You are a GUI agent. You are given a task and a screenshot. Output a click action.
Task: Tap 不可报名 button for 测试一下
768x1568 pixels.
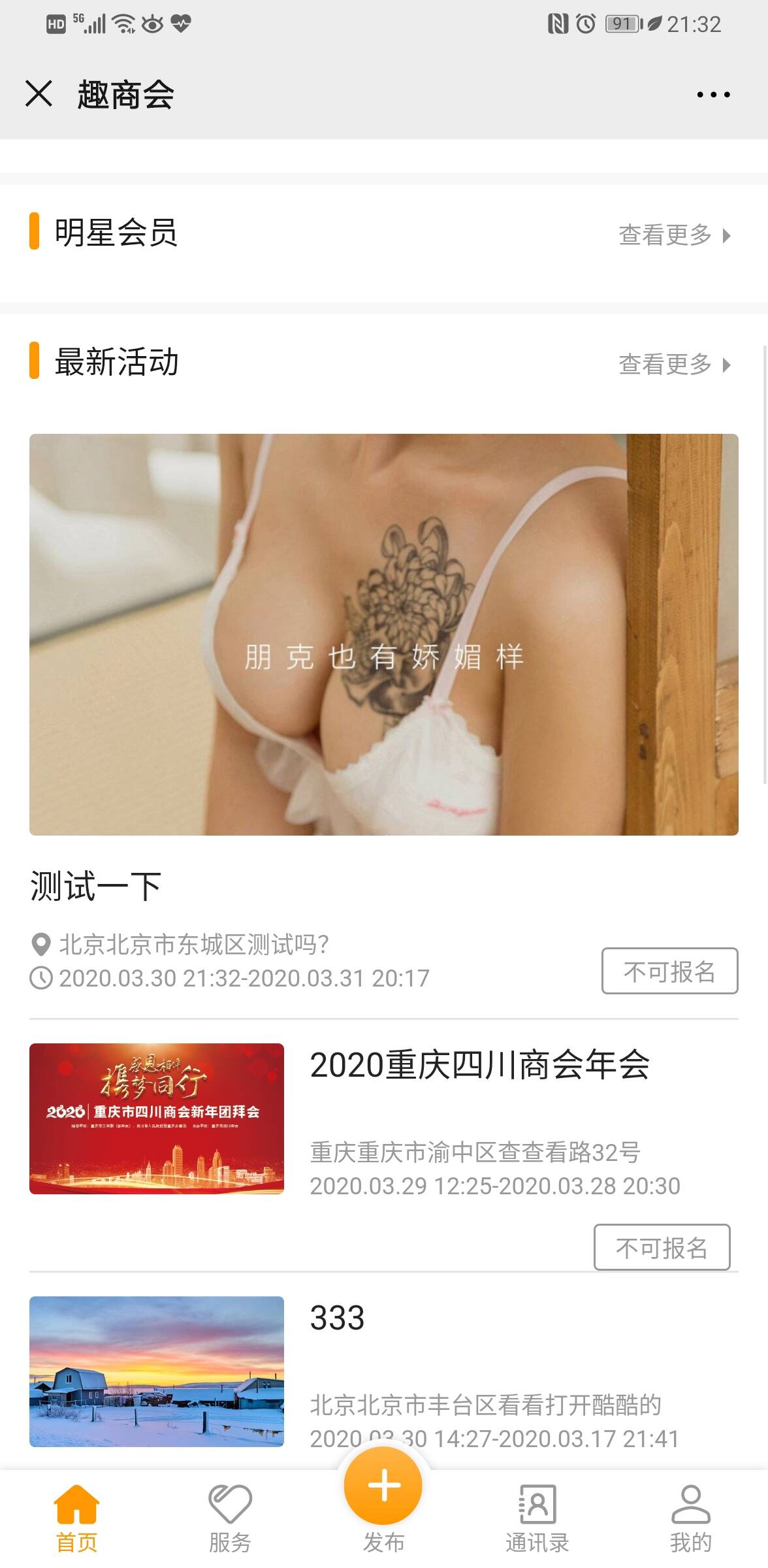tap(669, 972)
